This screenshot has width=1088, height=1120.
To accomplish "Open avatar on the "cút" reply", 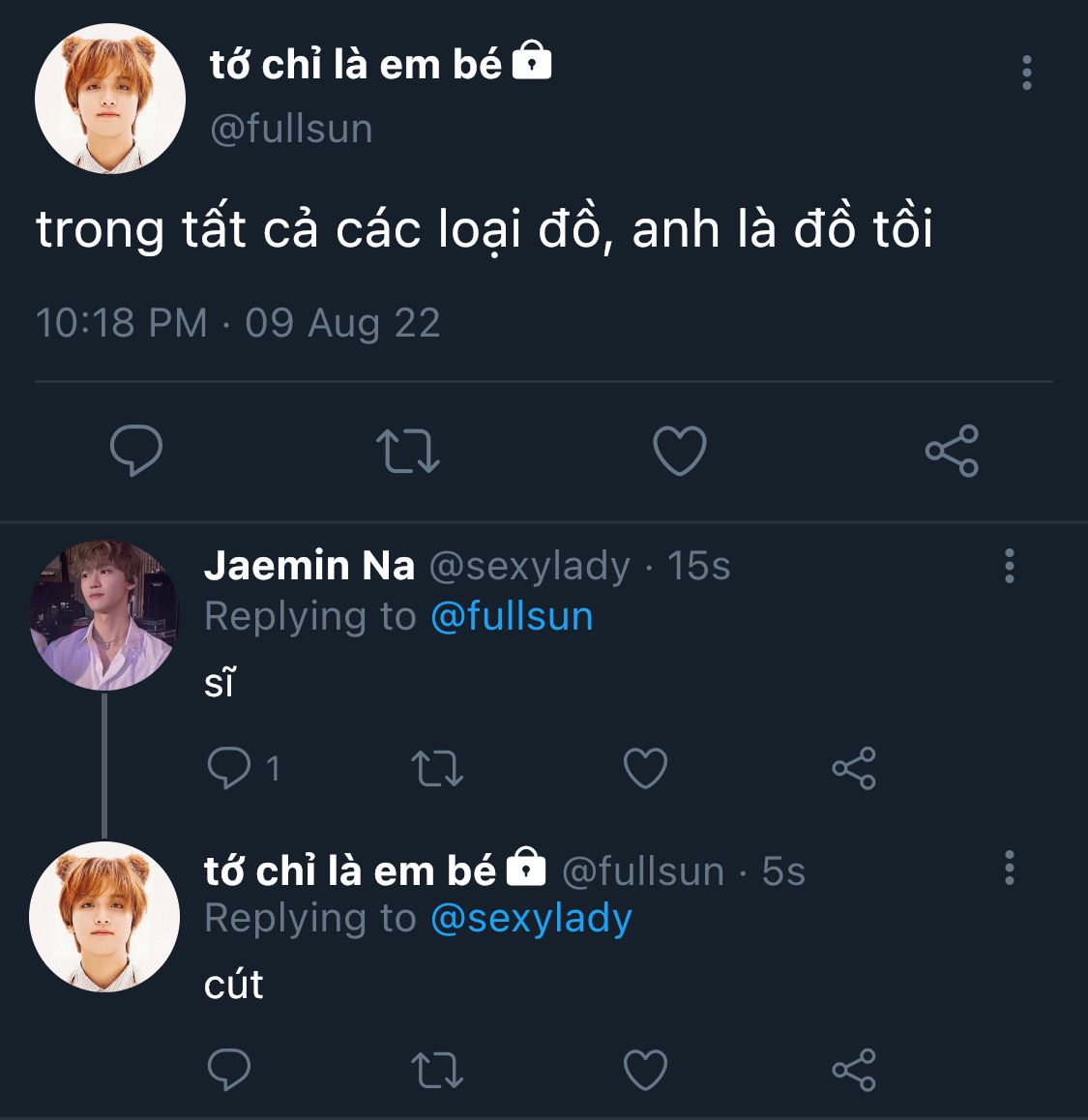I will coord(104,917).
